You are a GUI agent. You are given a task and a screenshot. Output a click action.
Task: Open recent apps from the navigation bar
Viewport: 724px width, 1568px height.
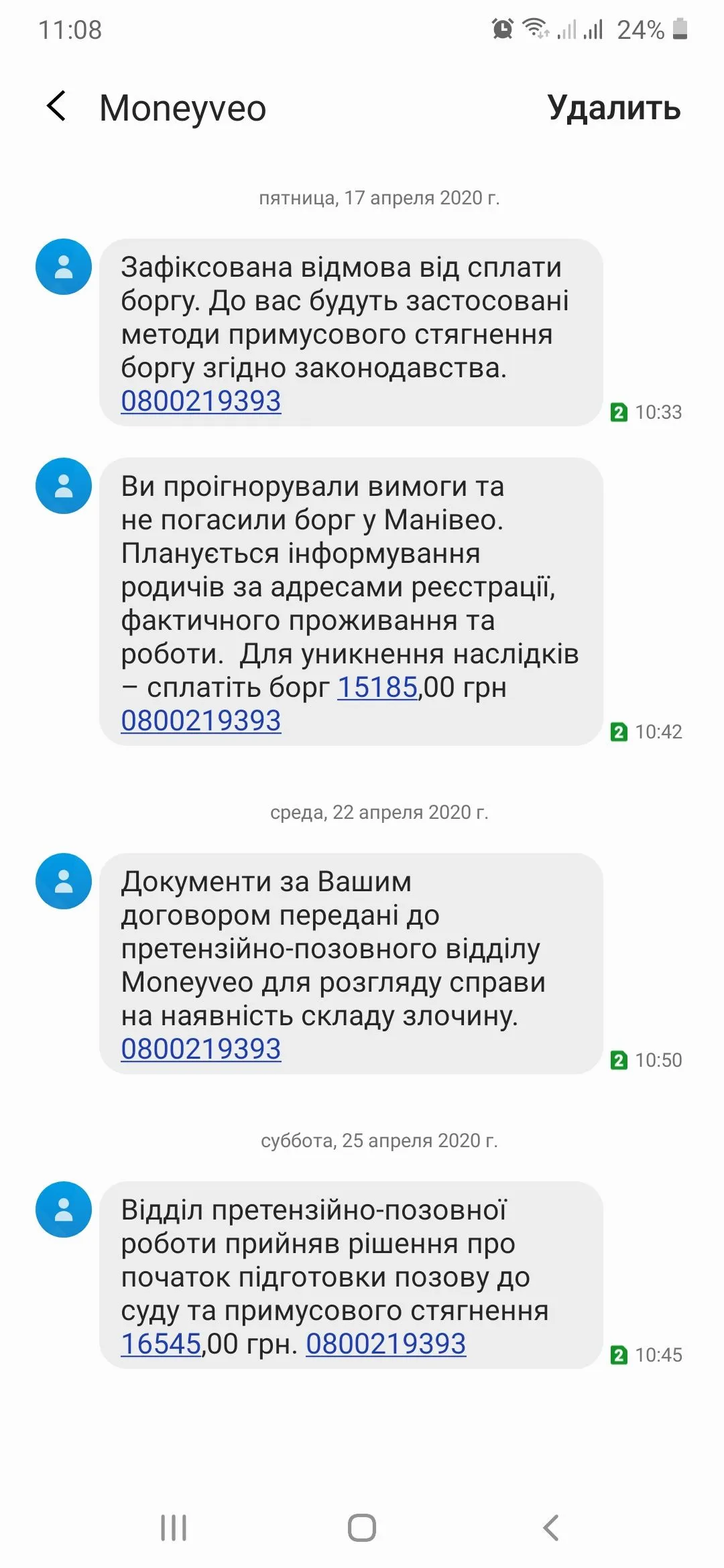click(174, 1528)
